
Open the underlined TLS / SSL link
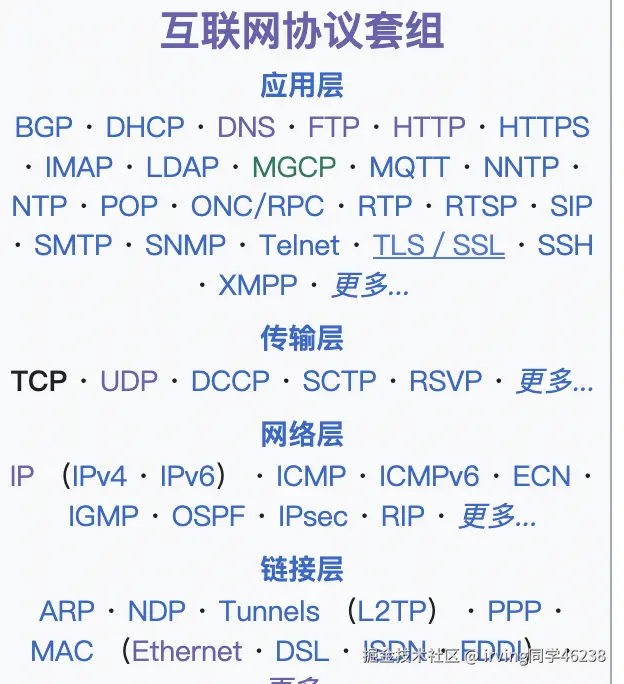pos(439,245)
